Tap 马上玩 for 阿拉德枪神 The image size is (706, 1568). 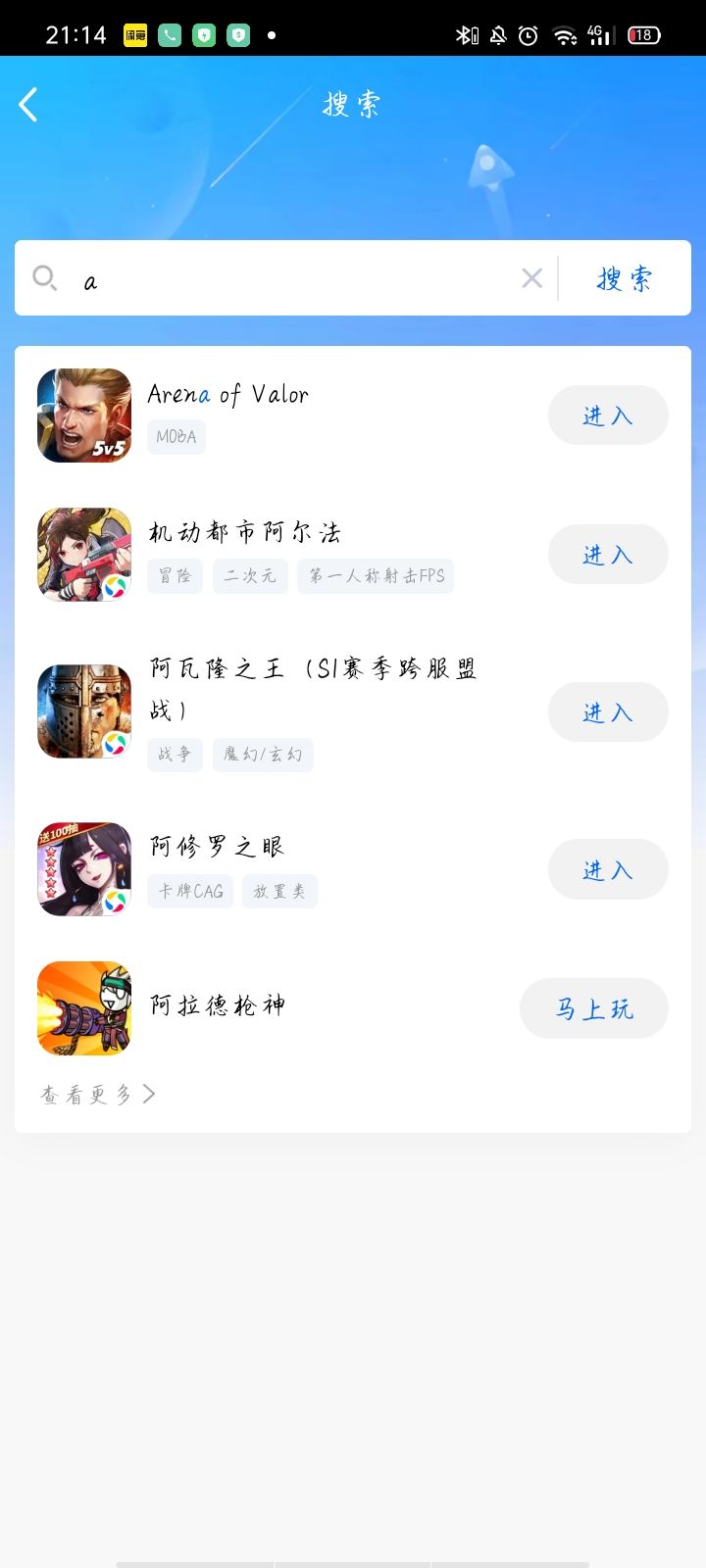tap(594, 1008)
